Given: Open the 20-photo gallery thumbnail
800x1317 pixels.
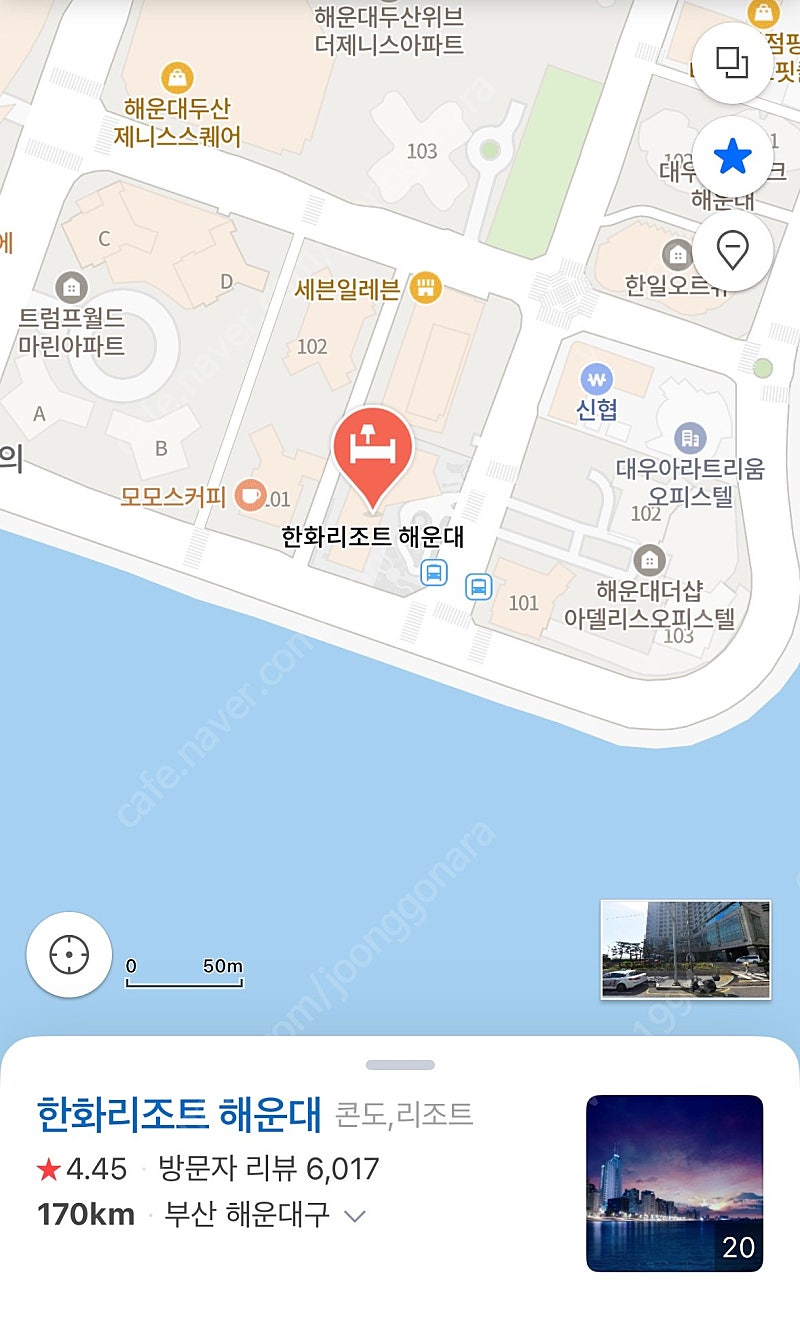Looking at the screenshot, I should (674, 1183).
